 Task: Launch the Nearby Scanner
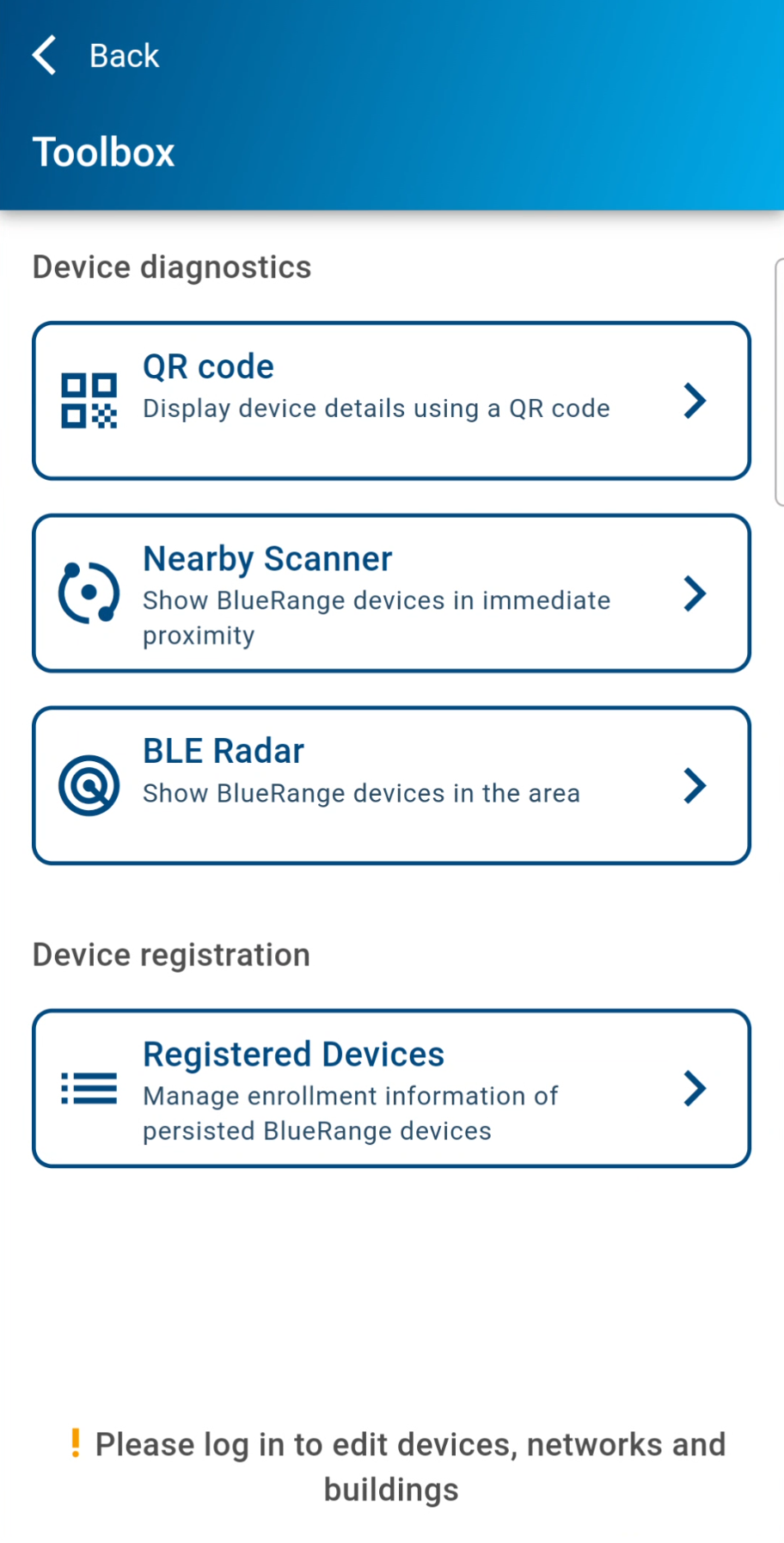pyautogui.click(x=391, y=593)
